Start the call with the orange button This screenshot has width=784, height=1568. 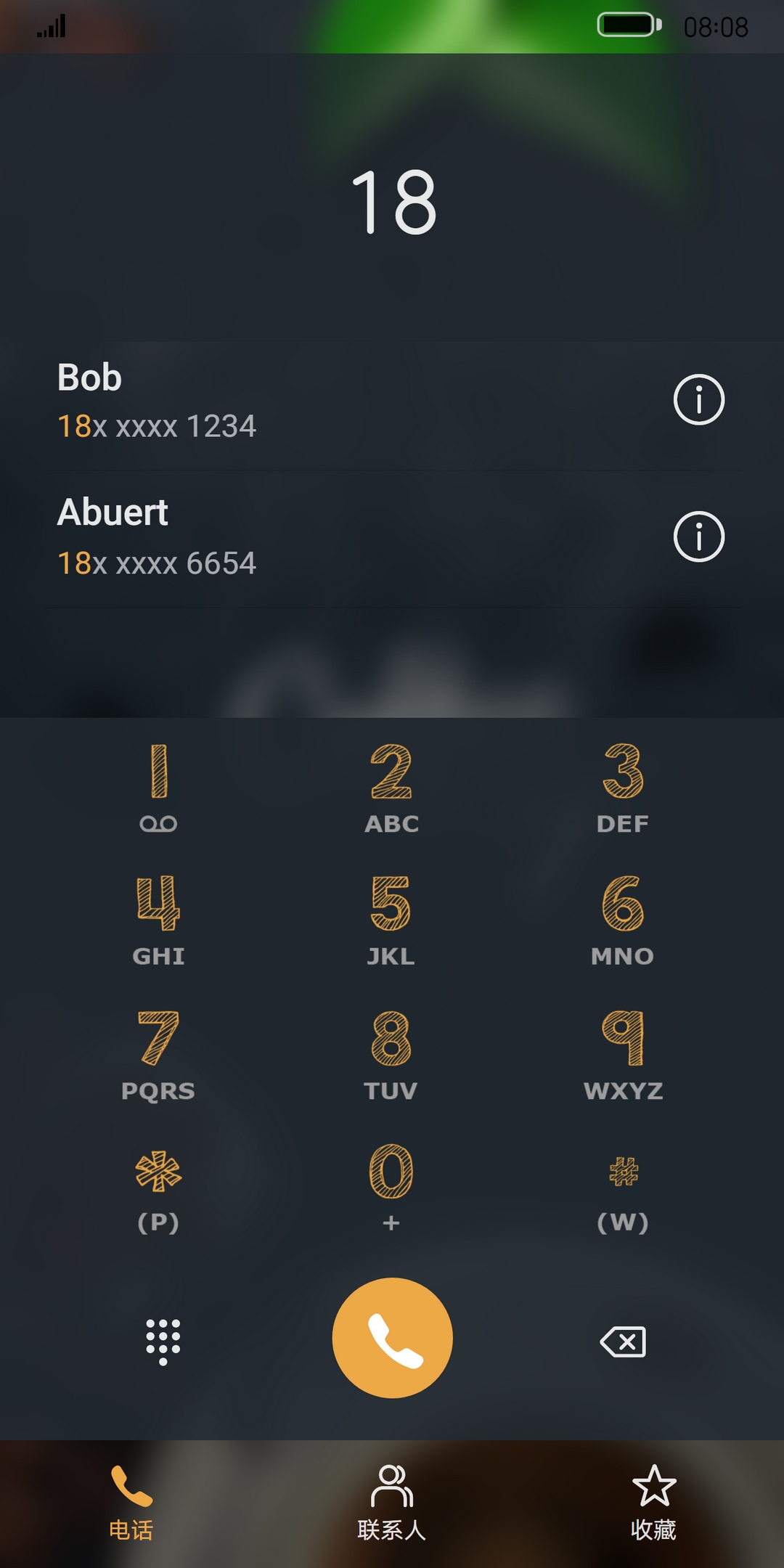click(x=392, y=1337)
